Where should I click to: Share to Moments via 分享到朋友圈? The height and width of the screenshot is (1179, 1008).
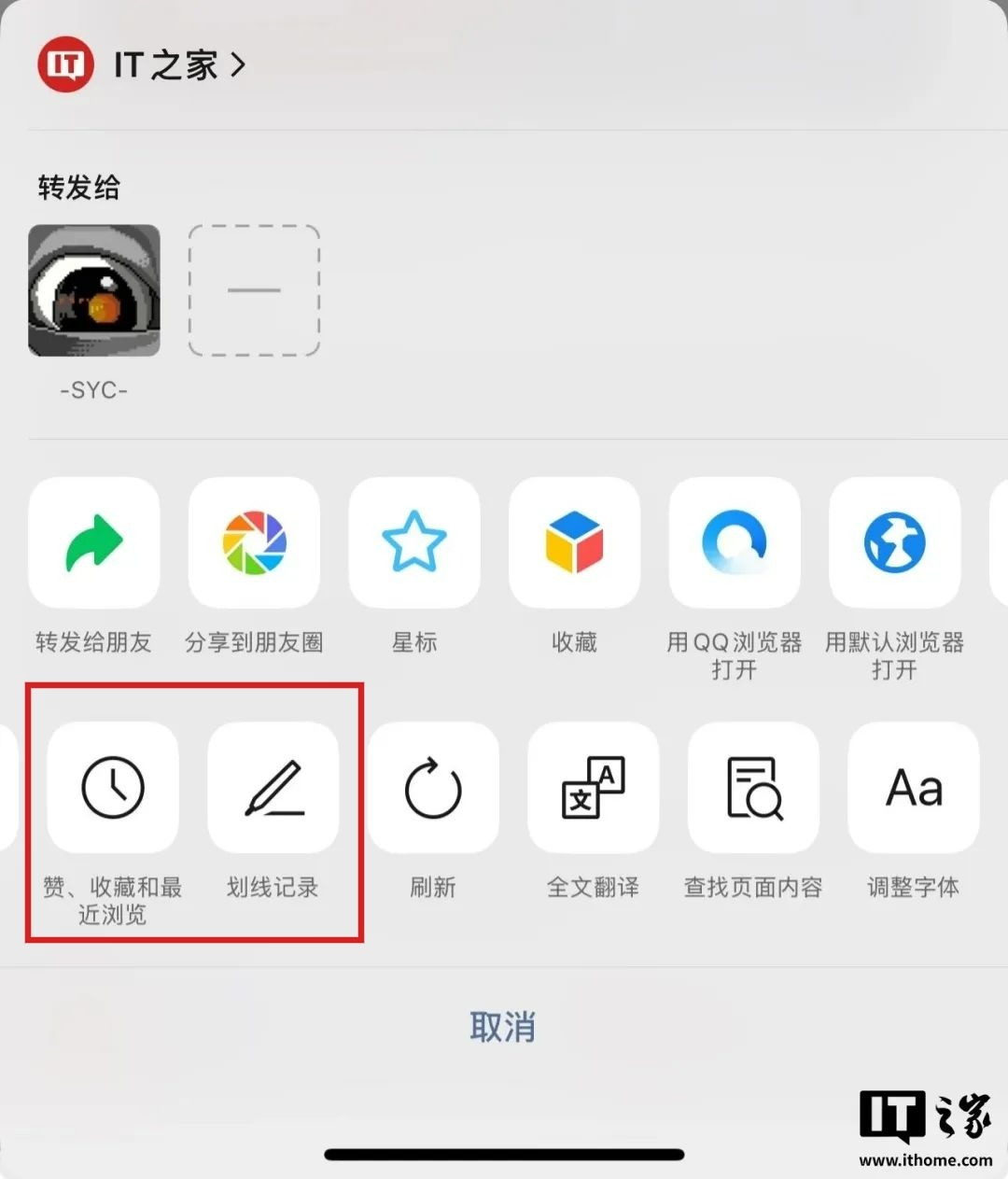point(254,542)
